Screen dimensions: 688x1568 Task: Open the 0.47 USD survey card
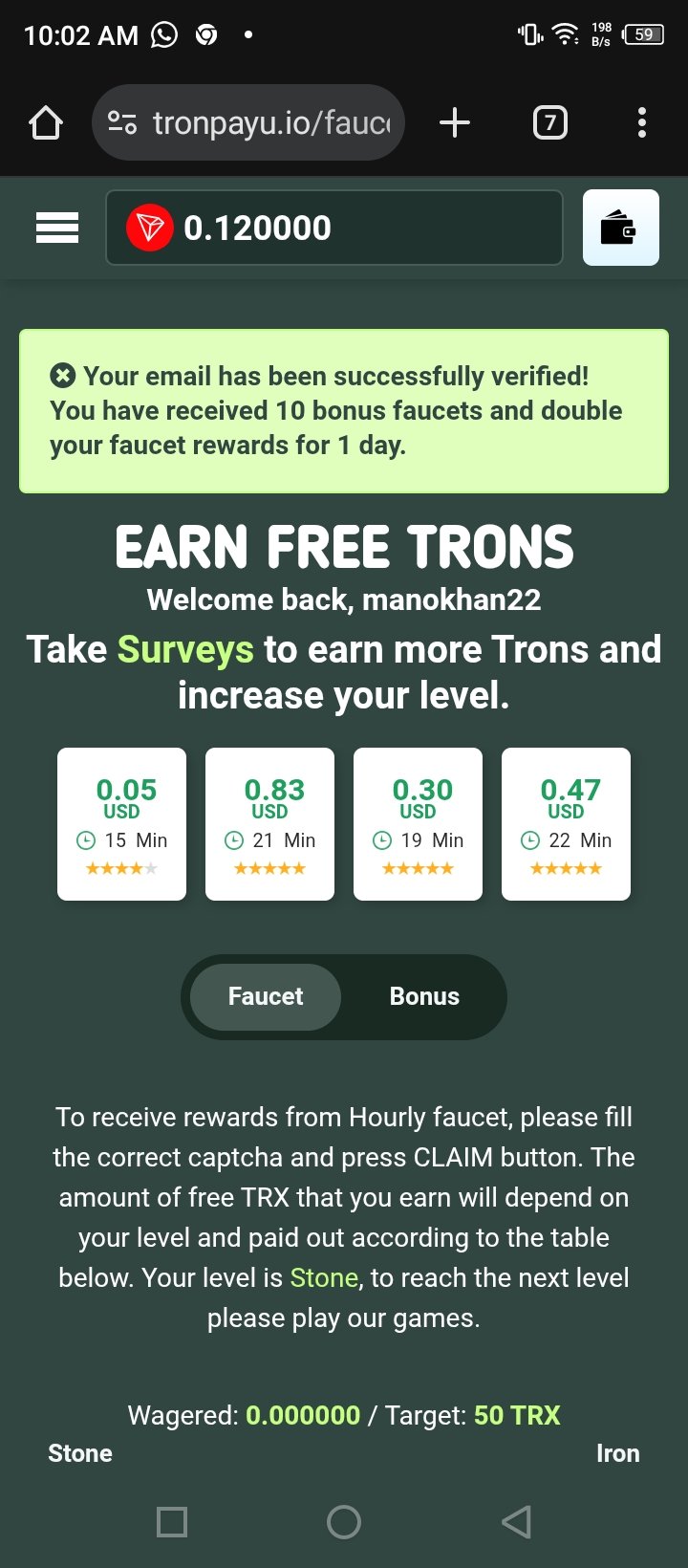pos(566,823)
